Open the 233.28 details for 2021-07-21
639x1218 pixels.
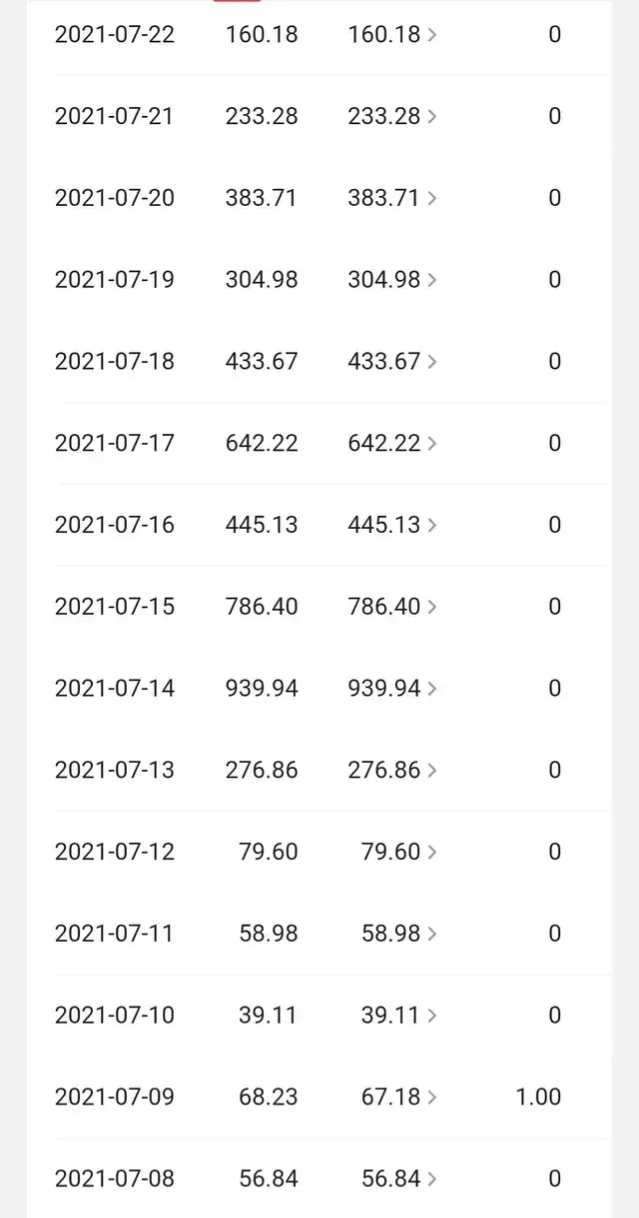(x=392, y=116)
